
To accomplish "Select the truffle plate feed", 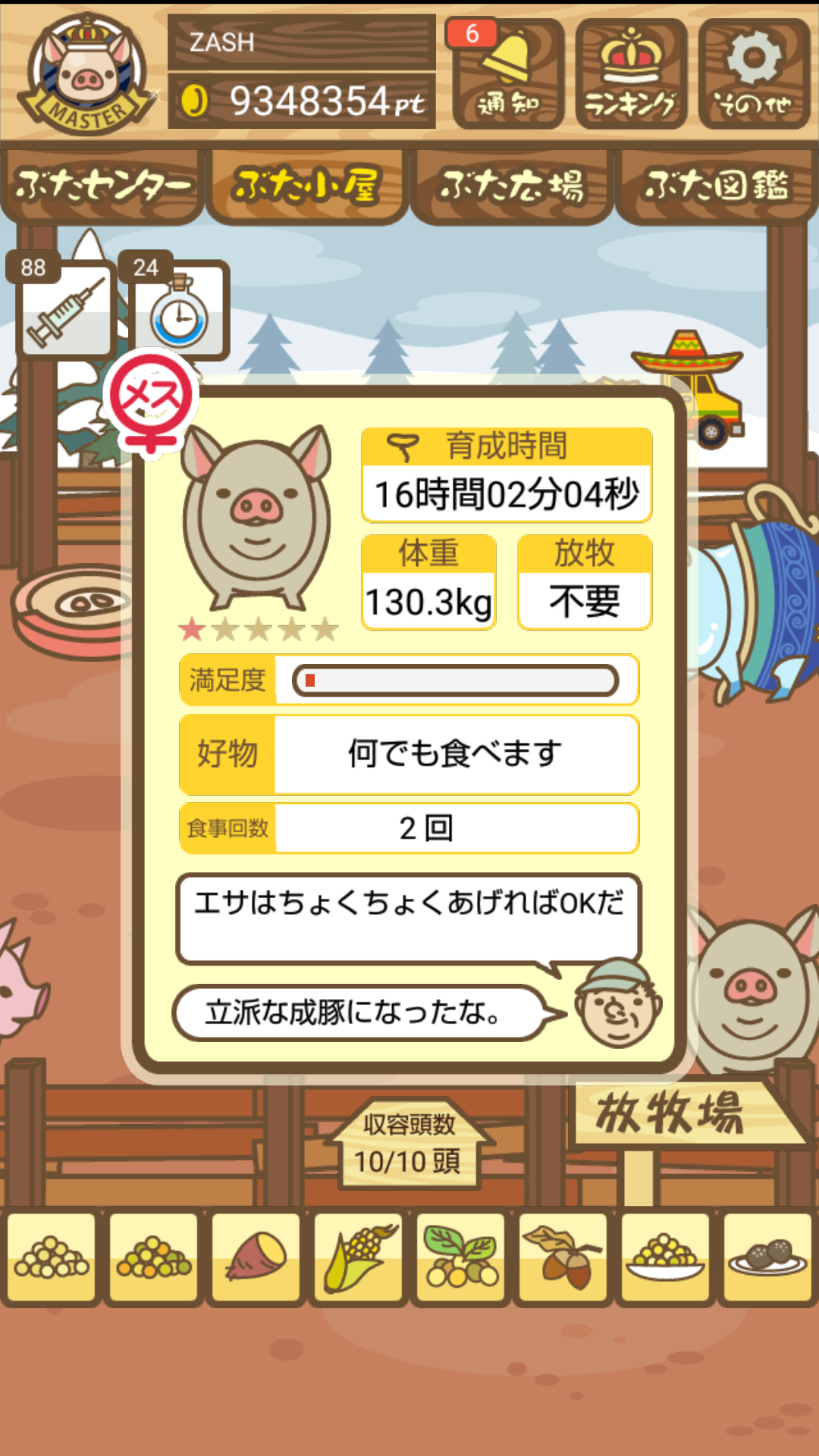I will [768, 1259].
